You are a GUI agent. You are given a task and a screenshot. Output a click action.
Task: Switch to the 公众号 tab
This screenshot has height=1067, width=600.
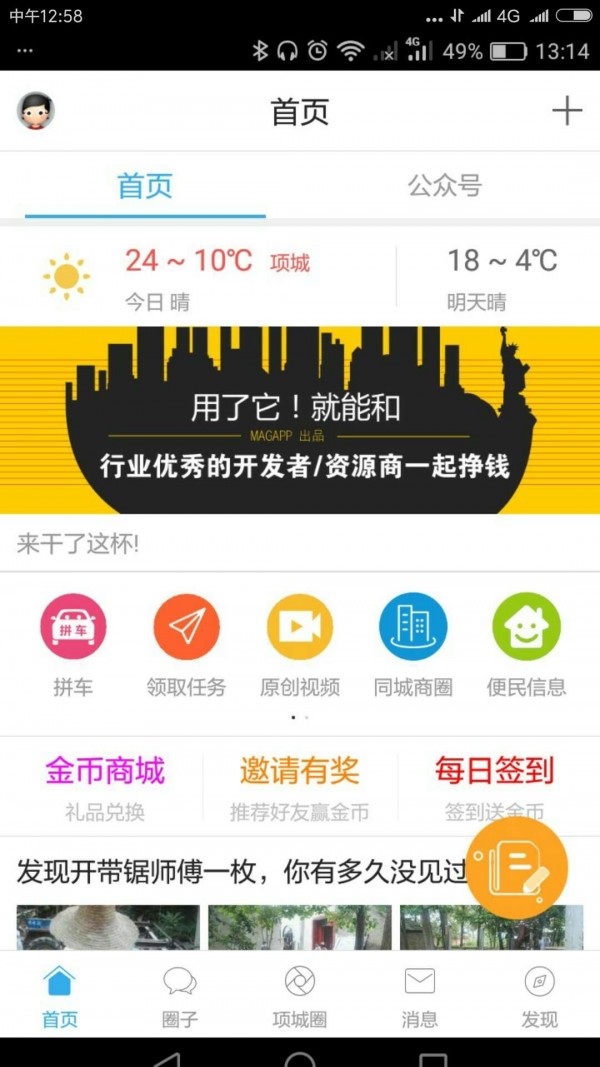click(445, 185)
